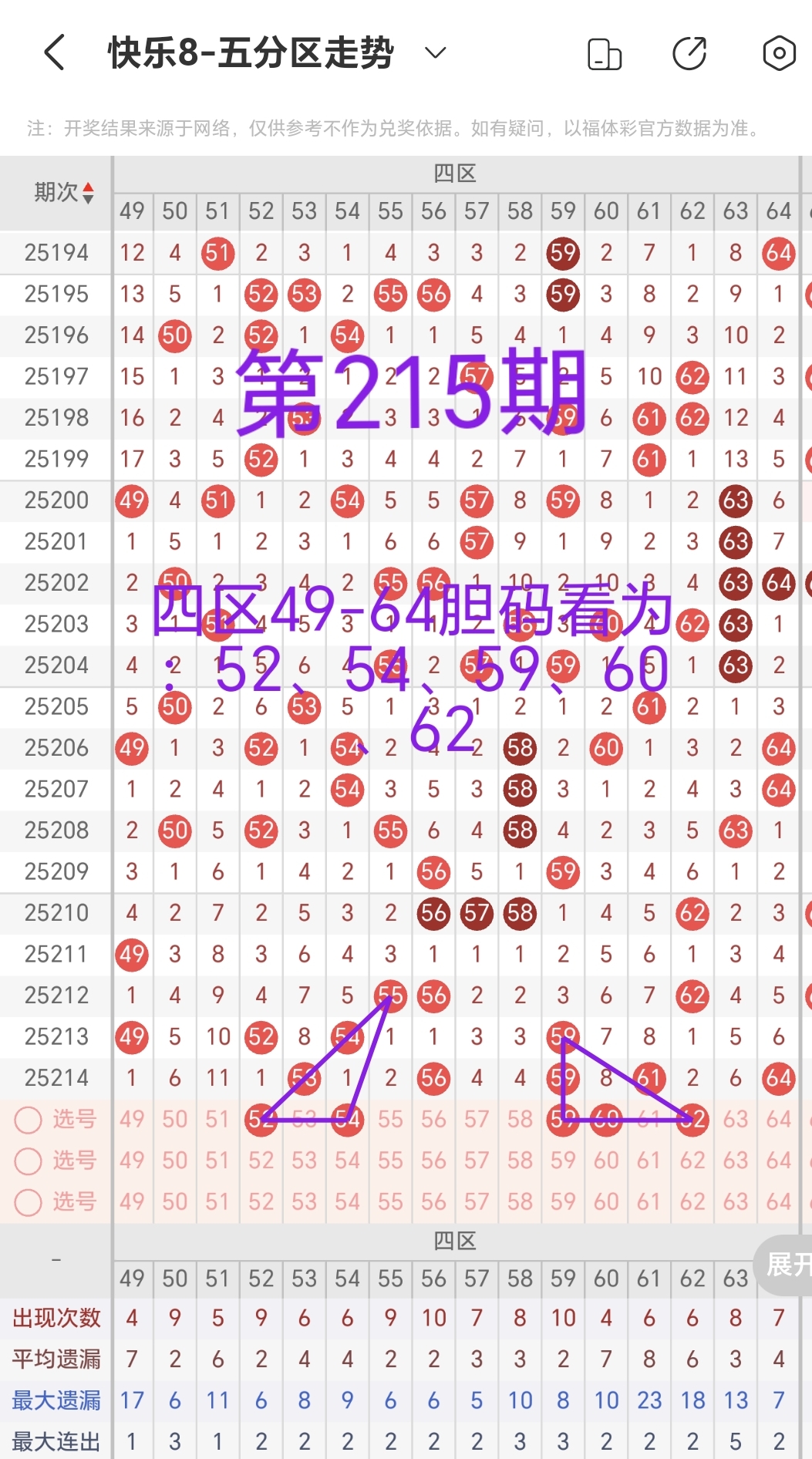Tap the red 59 ball in row 25213

pos(562,1037)
